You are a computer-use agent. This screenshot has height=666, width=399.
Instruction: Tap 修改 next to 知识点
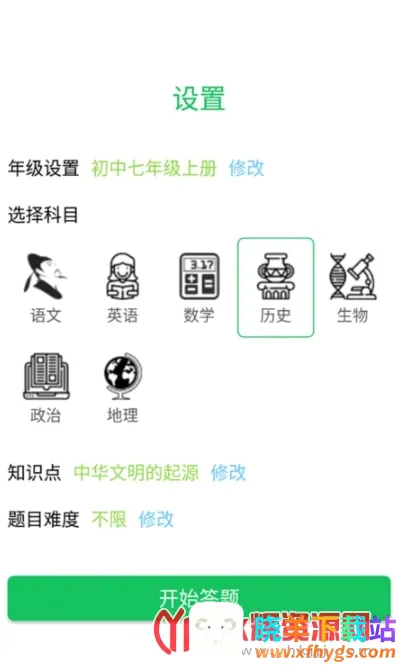point(229,472)
